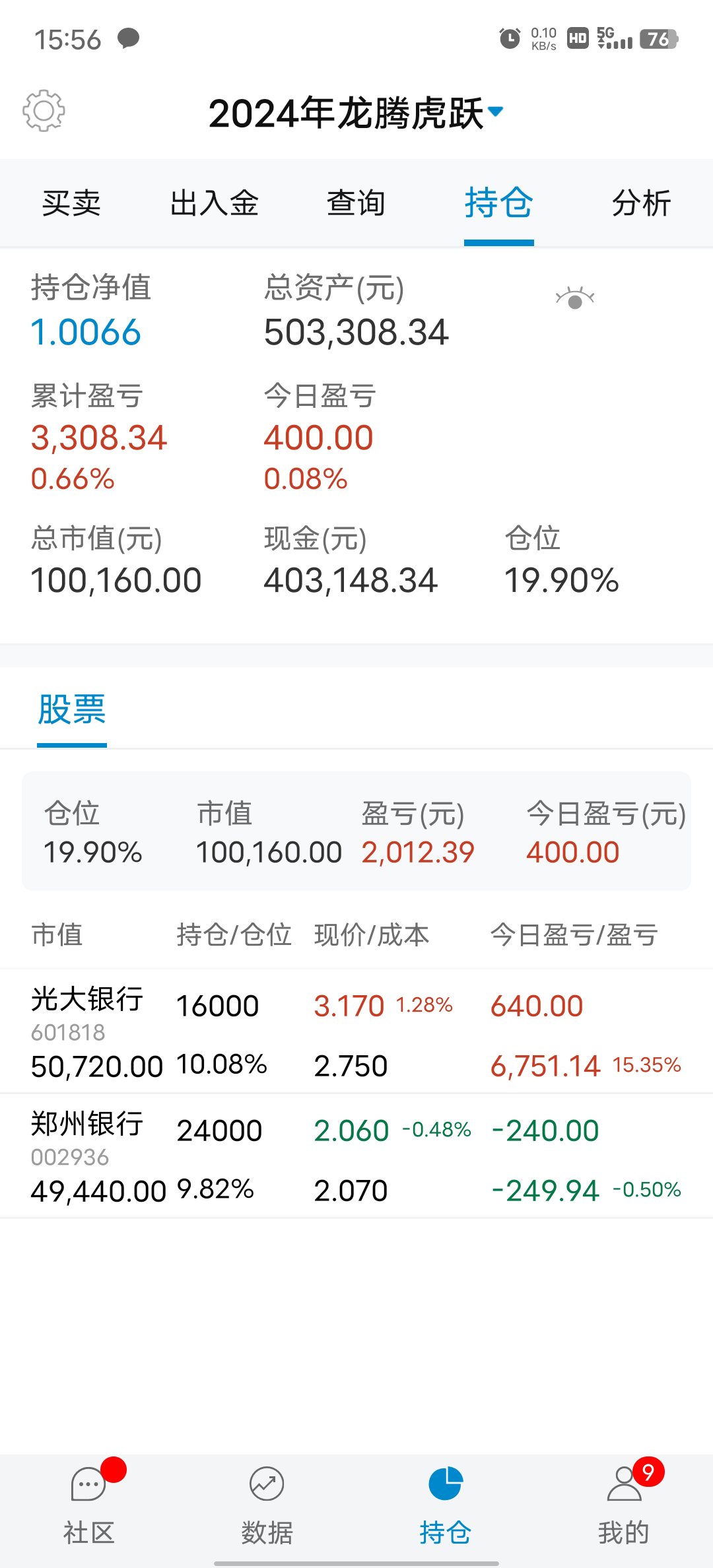Go to the 分析 tab
The width and height of the screenshot is (713, 1568).
click(x=641, y=203)
